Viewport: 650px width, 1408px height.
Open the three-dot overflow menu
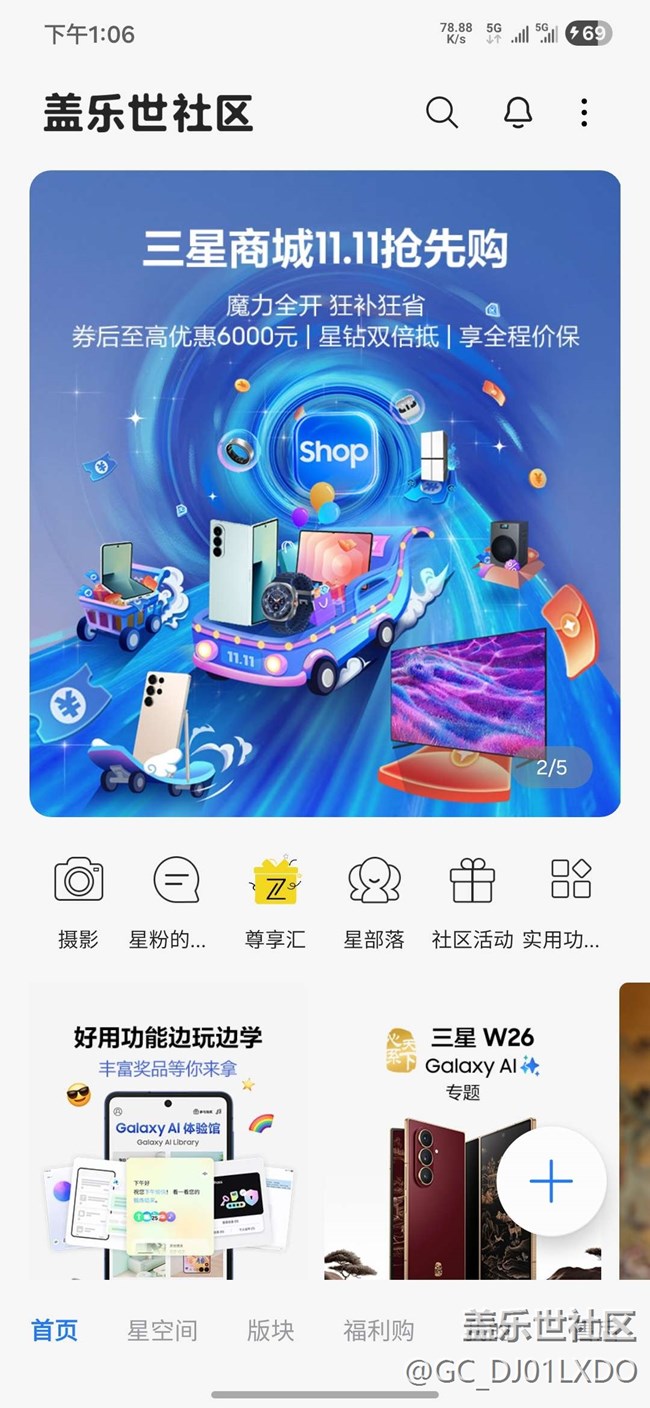coord(584,112)
